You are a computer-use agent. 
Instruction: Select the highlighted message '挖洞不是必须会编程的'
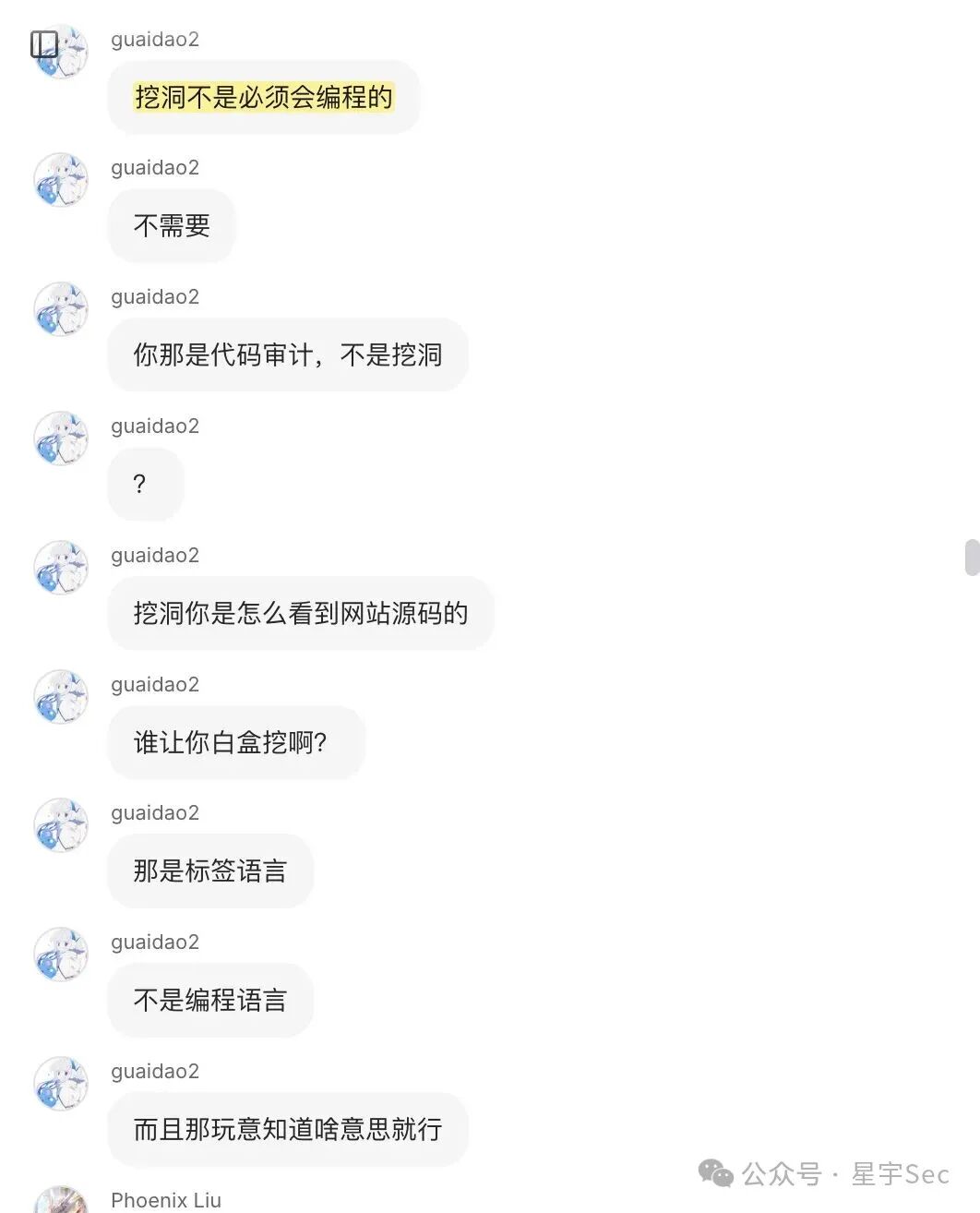click(264, 97)
